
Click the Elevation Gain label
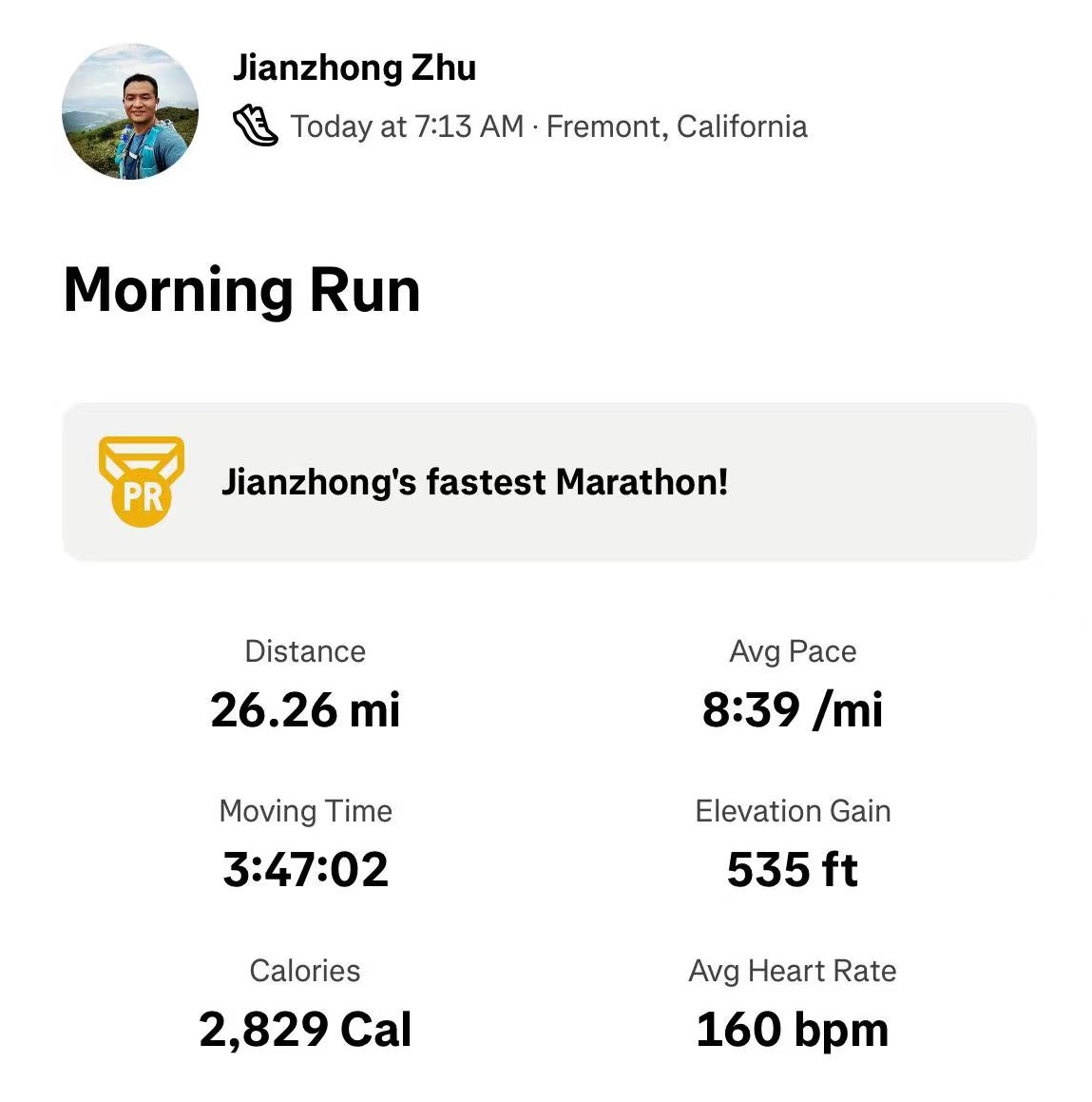(793, 811)
